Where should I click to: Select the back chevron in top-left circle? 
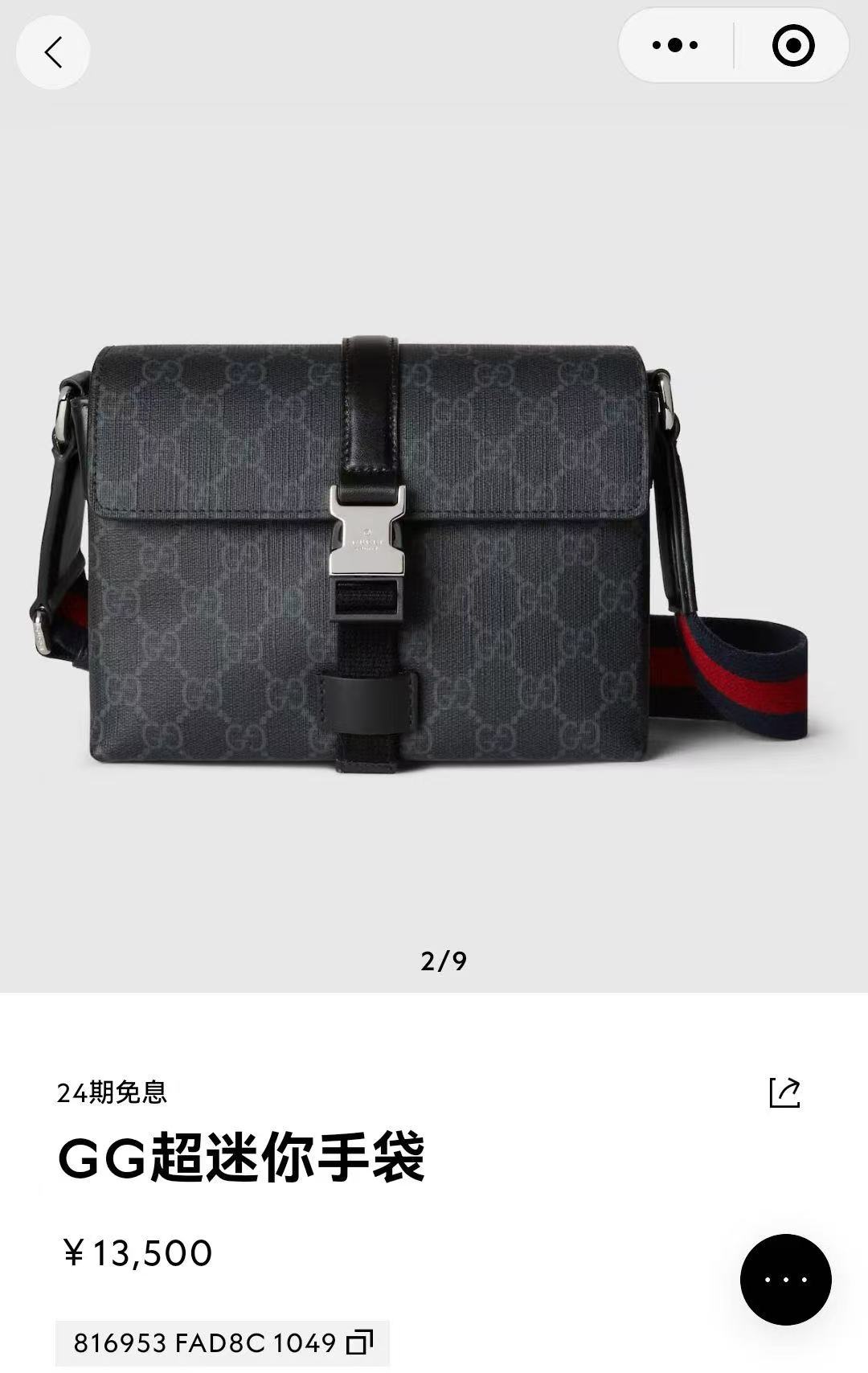point(51,50)
